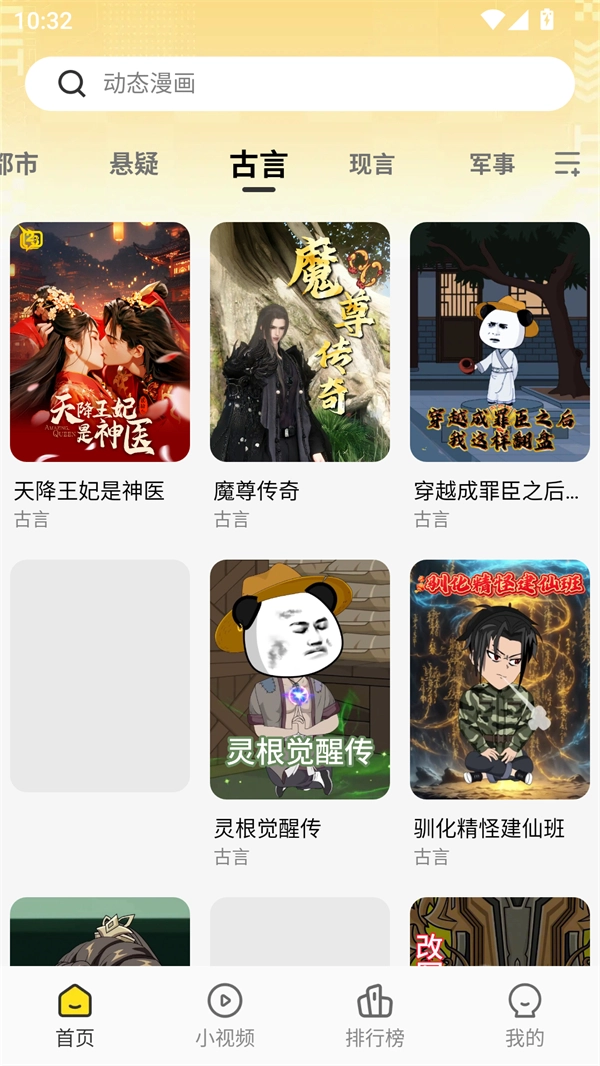View the 魔尊传奇 comic
Screen dimensions: 600x1066
pos(300,342)
